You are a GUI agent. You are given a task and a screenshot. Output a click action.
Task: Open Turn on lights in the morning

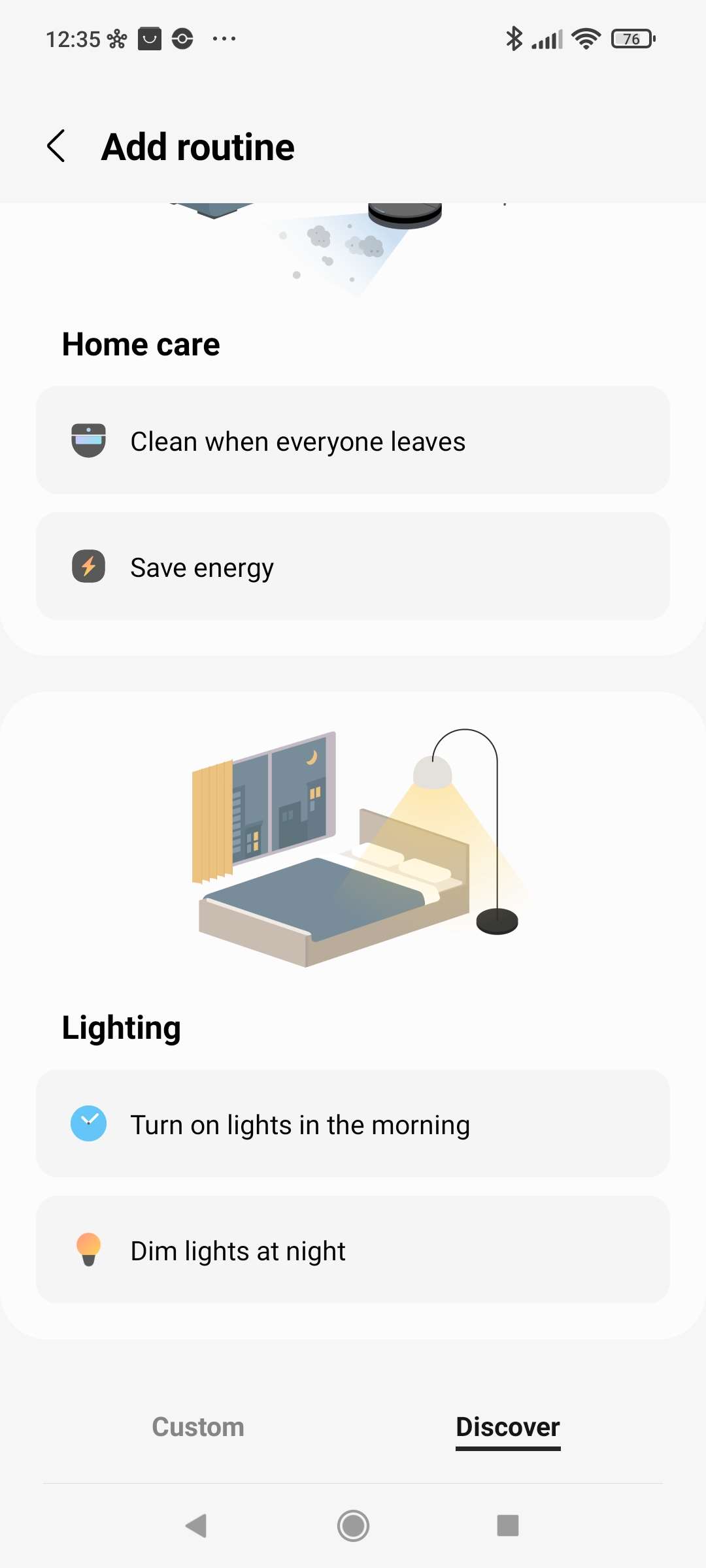click(x=353, y=1124)
